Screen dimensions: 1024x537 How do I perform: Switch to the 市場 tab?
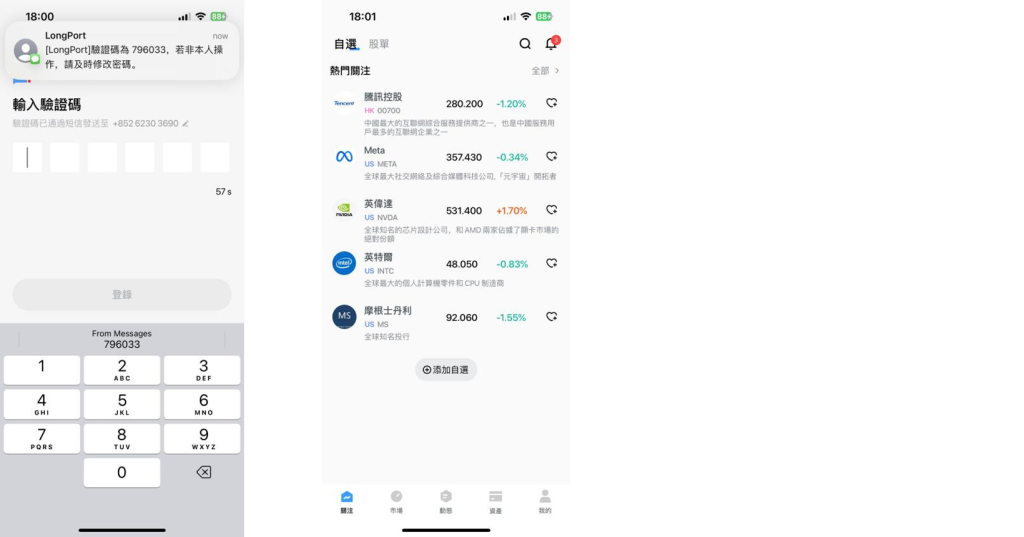[x=396, y=501]
